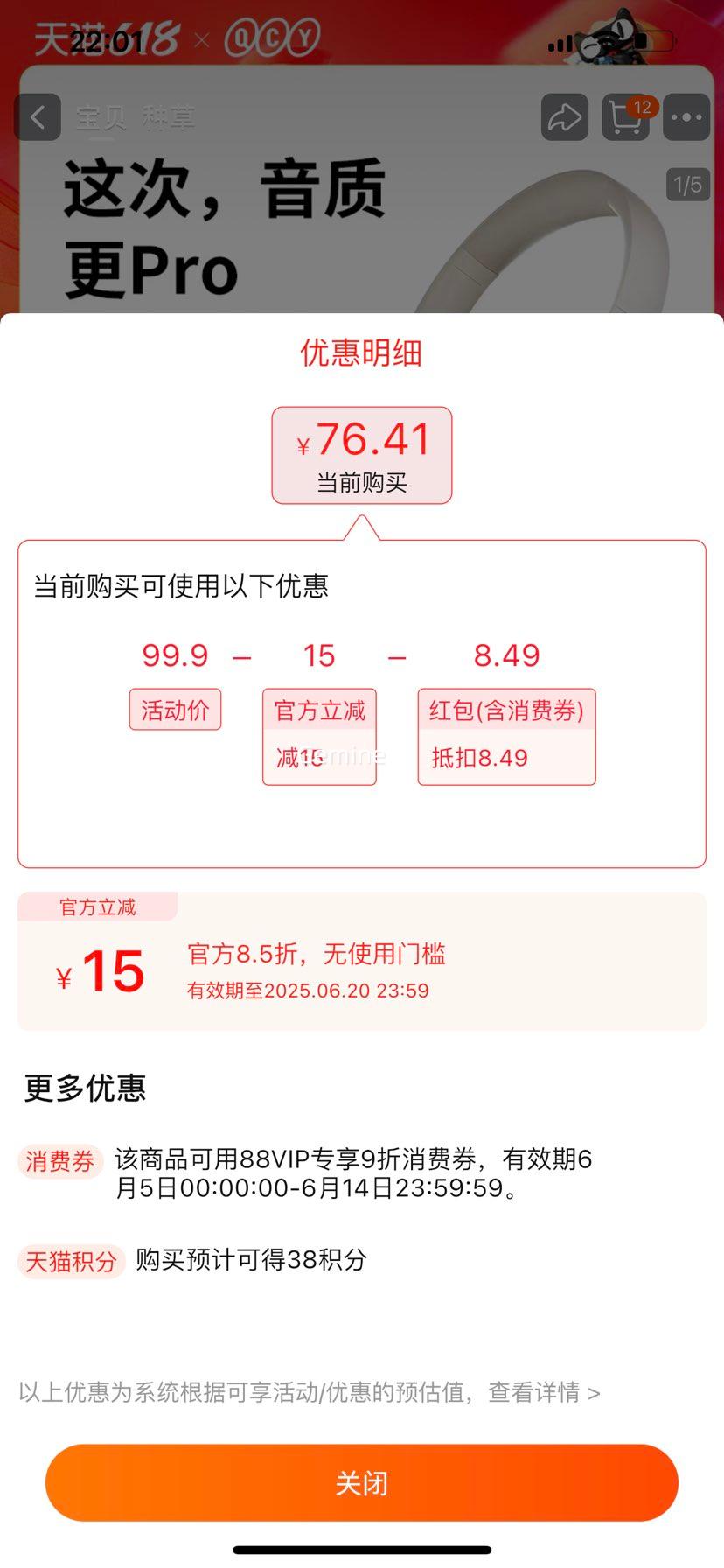Tap the 关闭 button to close the discount sheet
Screen dimensions: 724x1568
[362, 1482]
